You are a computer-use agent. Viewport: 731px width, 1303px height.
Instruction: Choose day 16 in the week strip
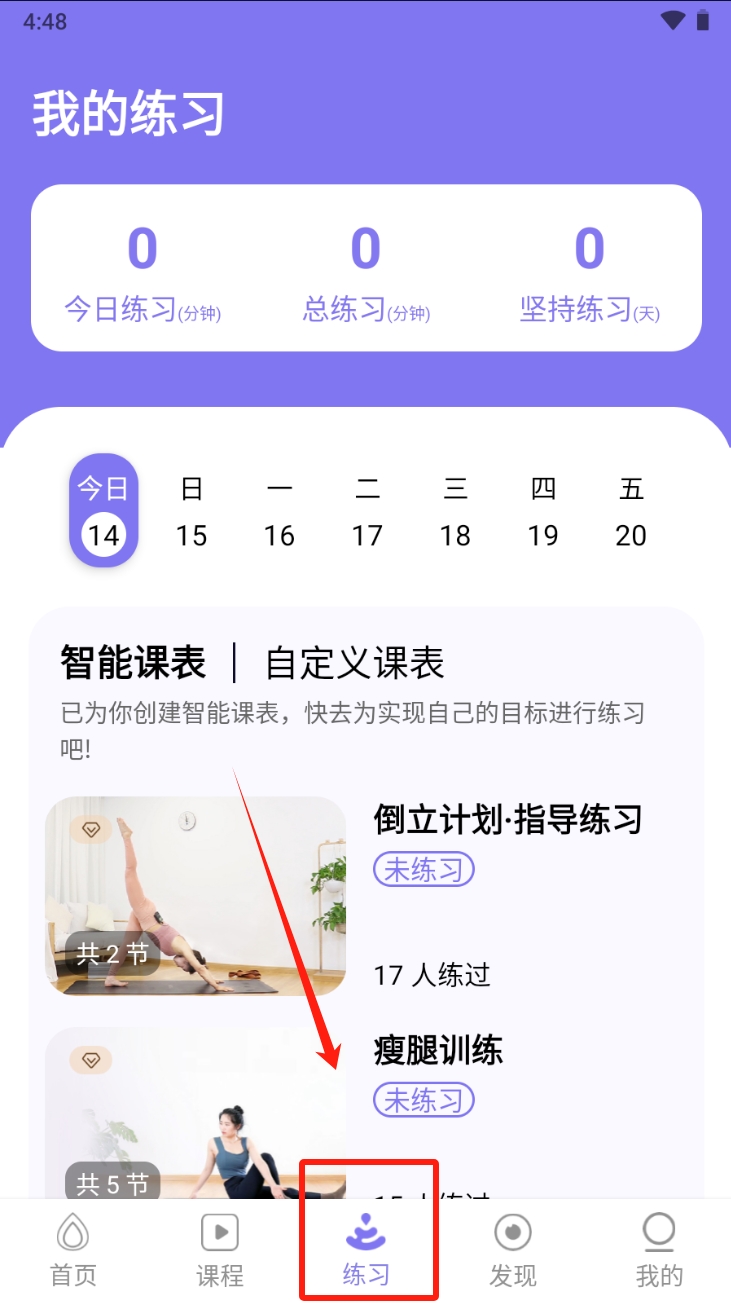click(x=279, y=512)
